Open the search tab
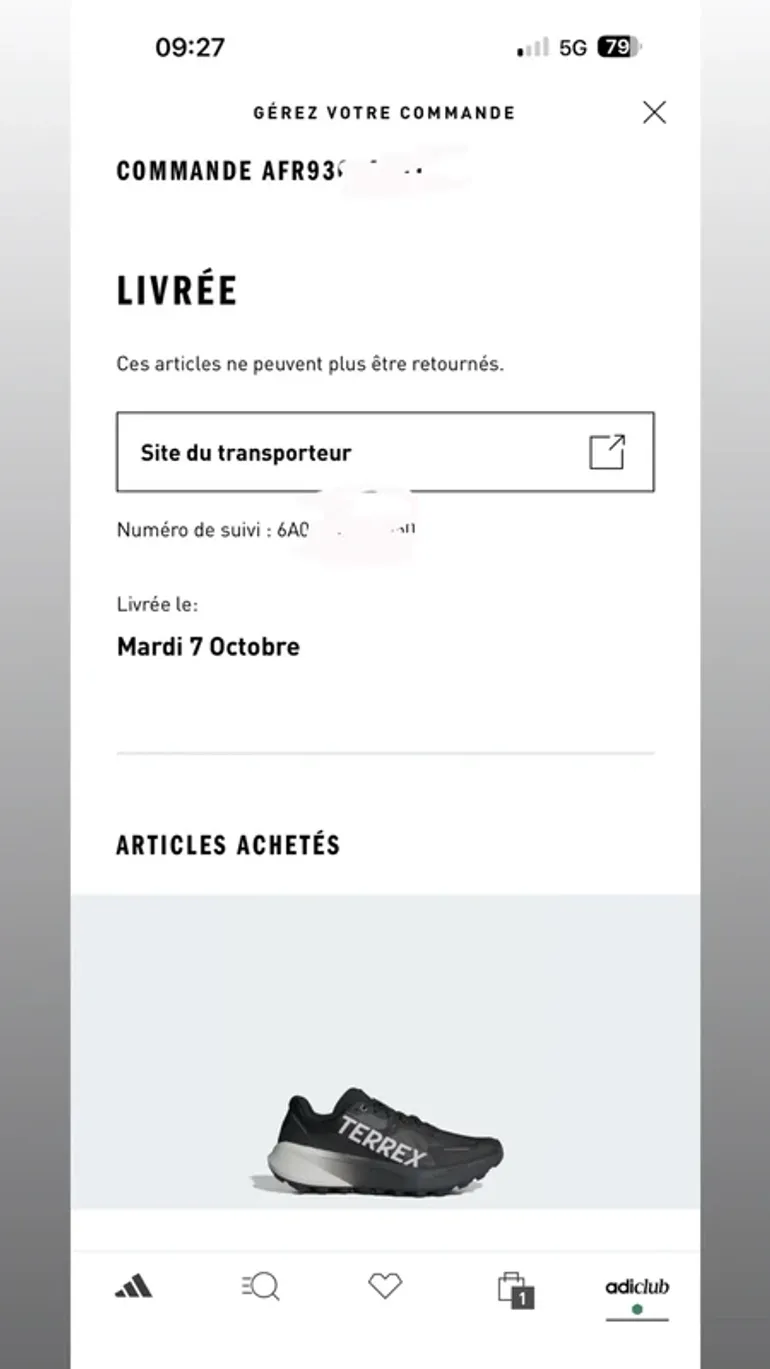Screen dimensions: 770x1369 pos(261,1286)
